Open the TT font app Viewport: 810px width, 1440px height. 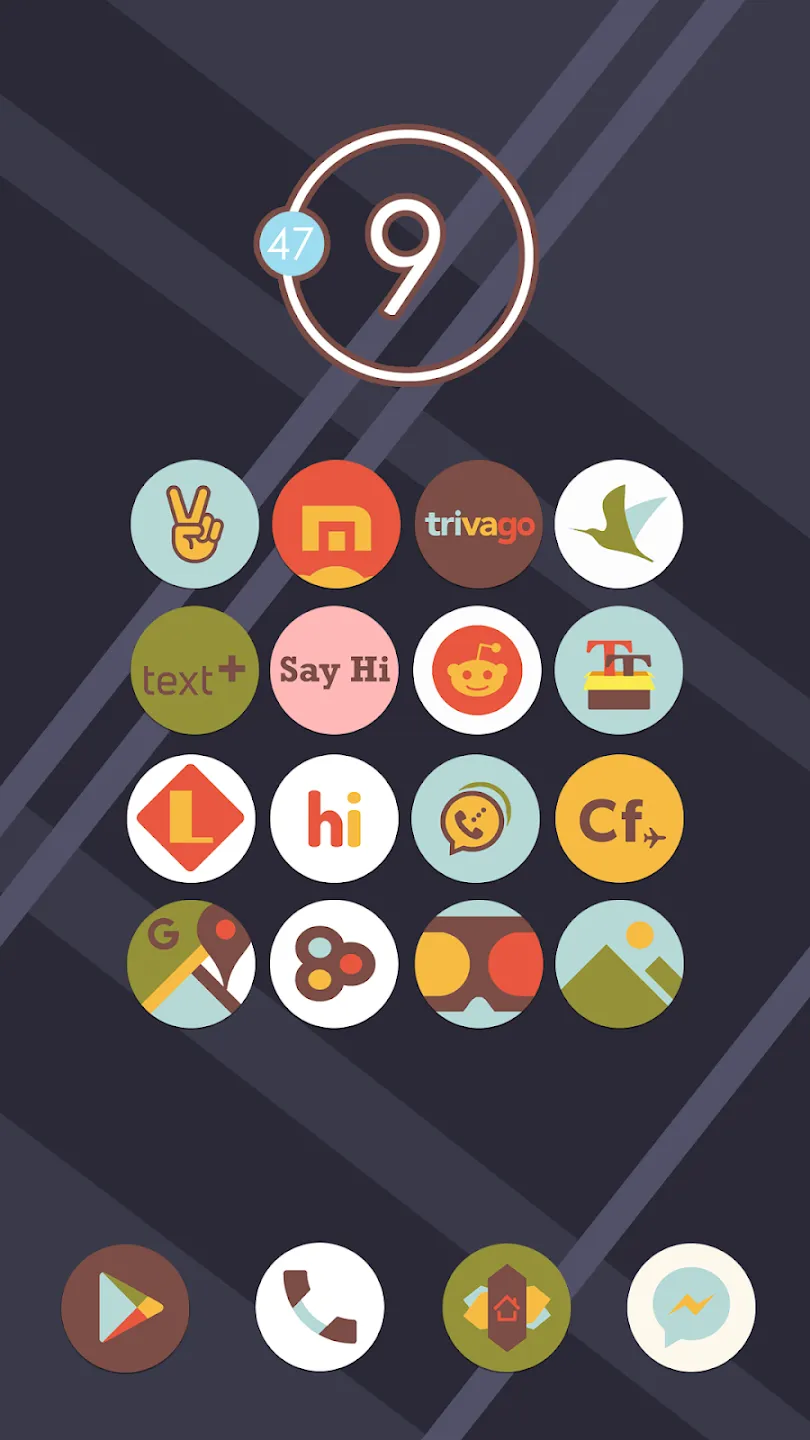(619, 670)
